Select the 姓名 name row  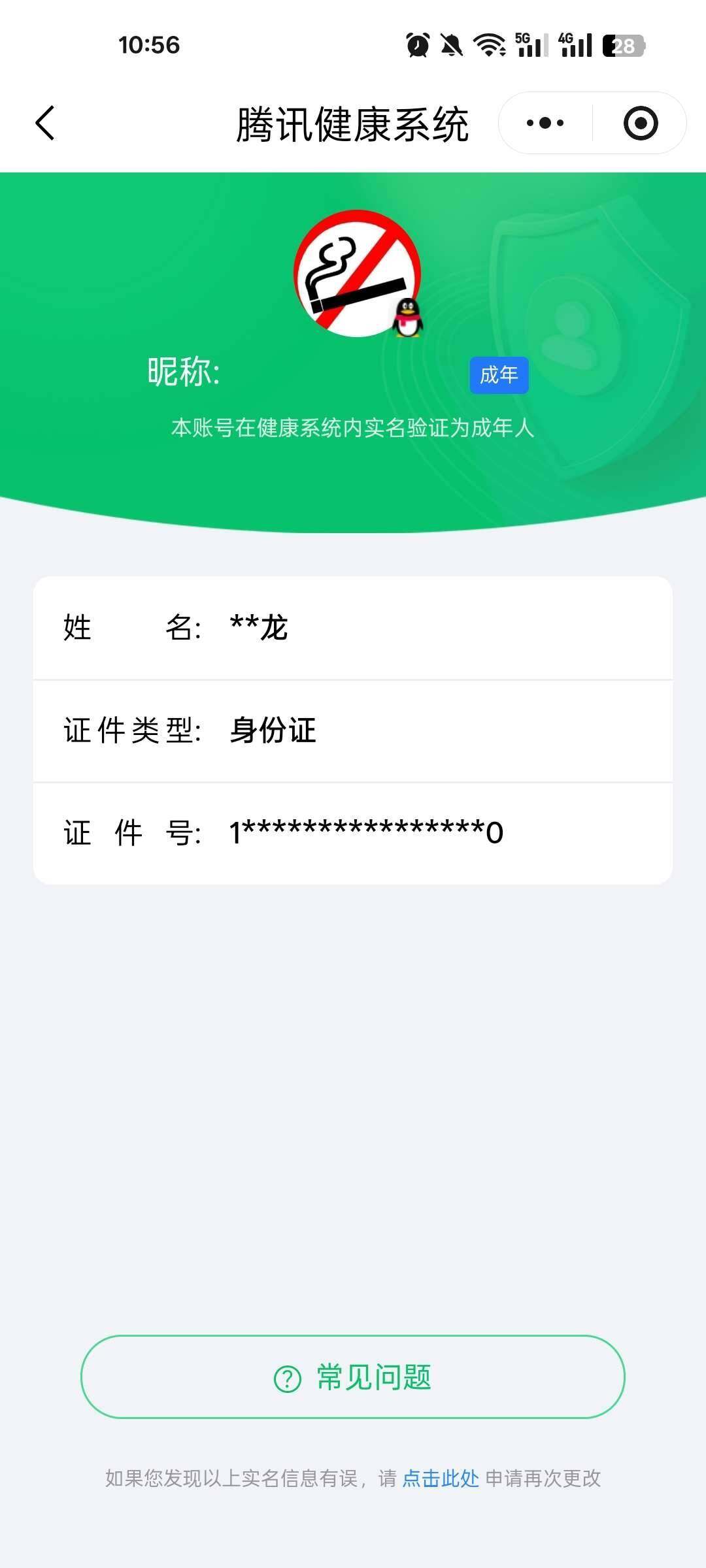pyautogui.click(x=353, y=629)
